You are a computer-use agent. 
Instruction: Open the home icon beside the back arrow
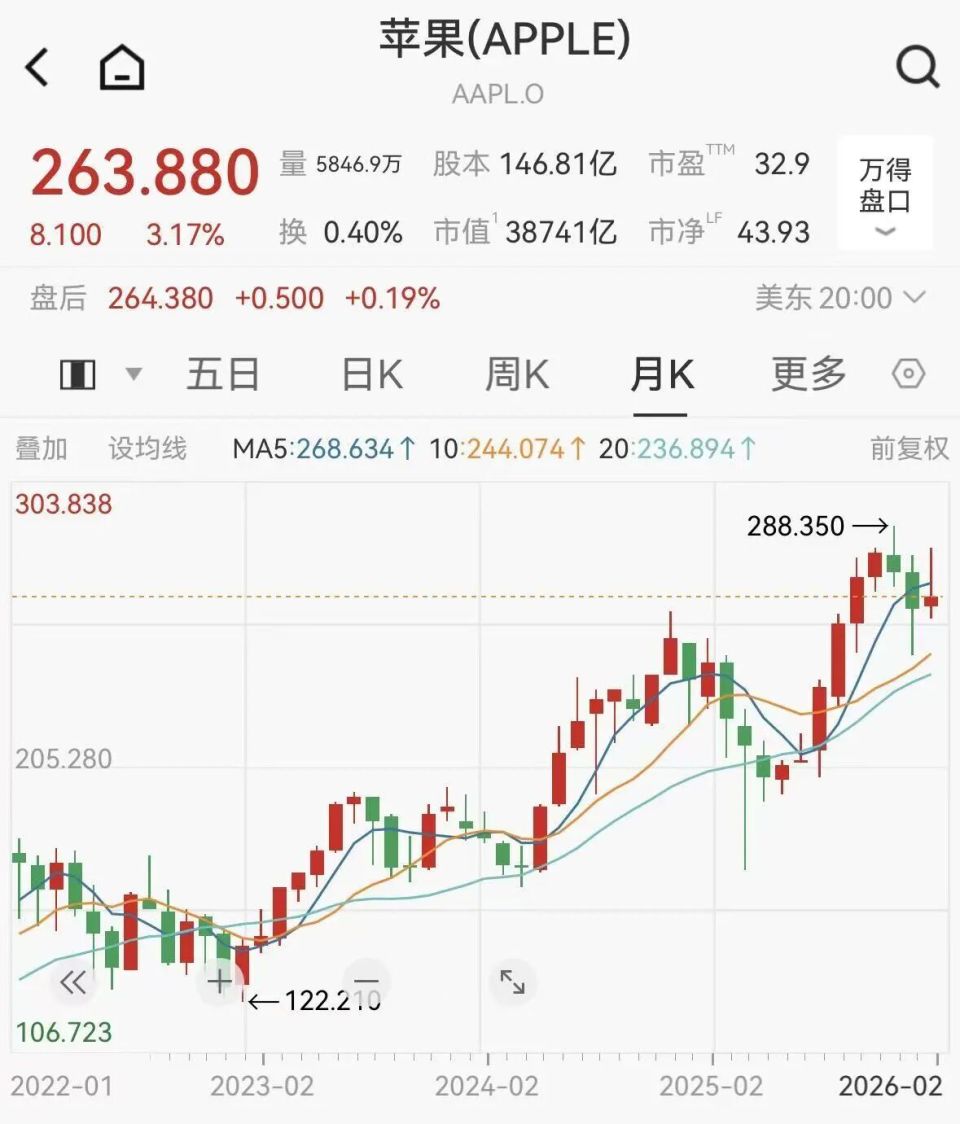122,68
